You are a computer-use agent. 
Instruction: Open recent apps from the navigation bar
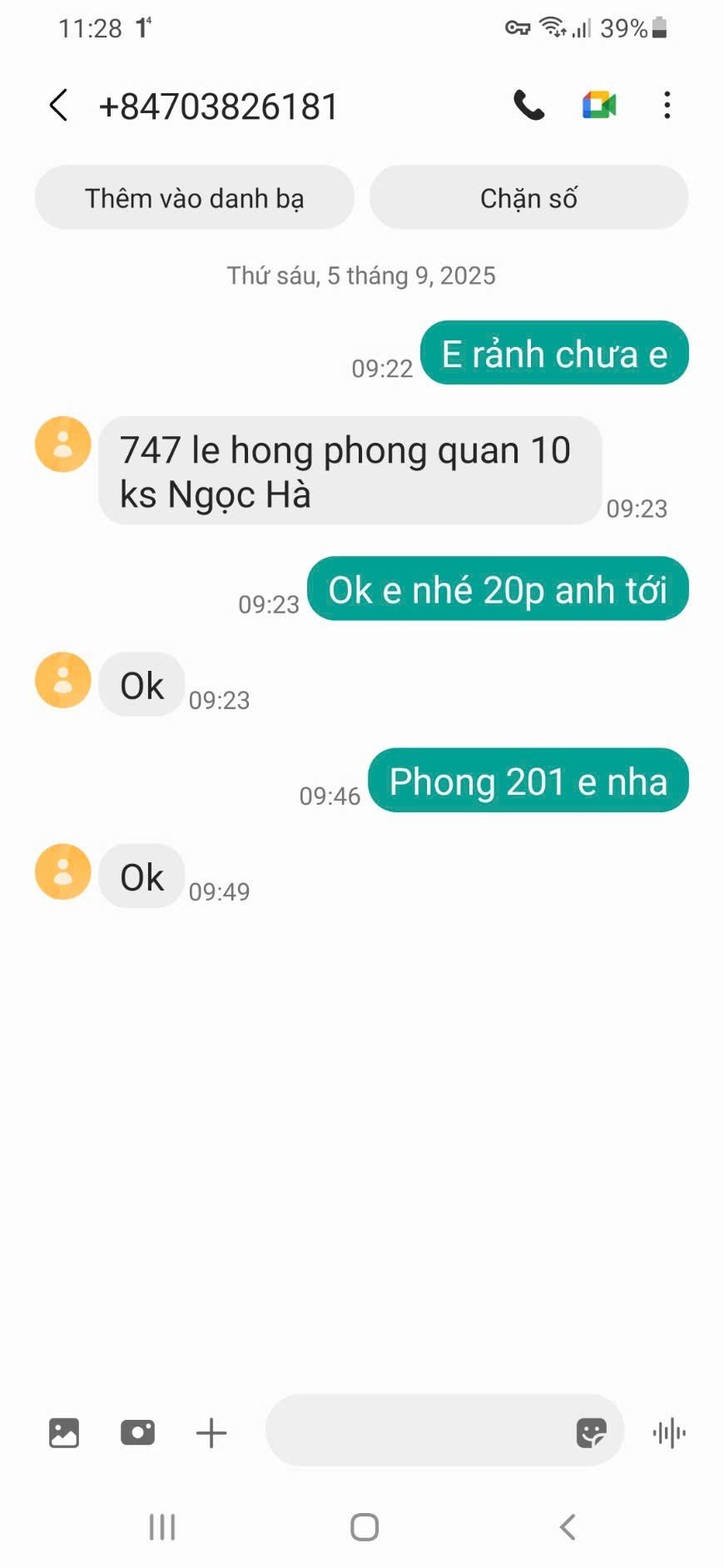(x=162, y=1527)
